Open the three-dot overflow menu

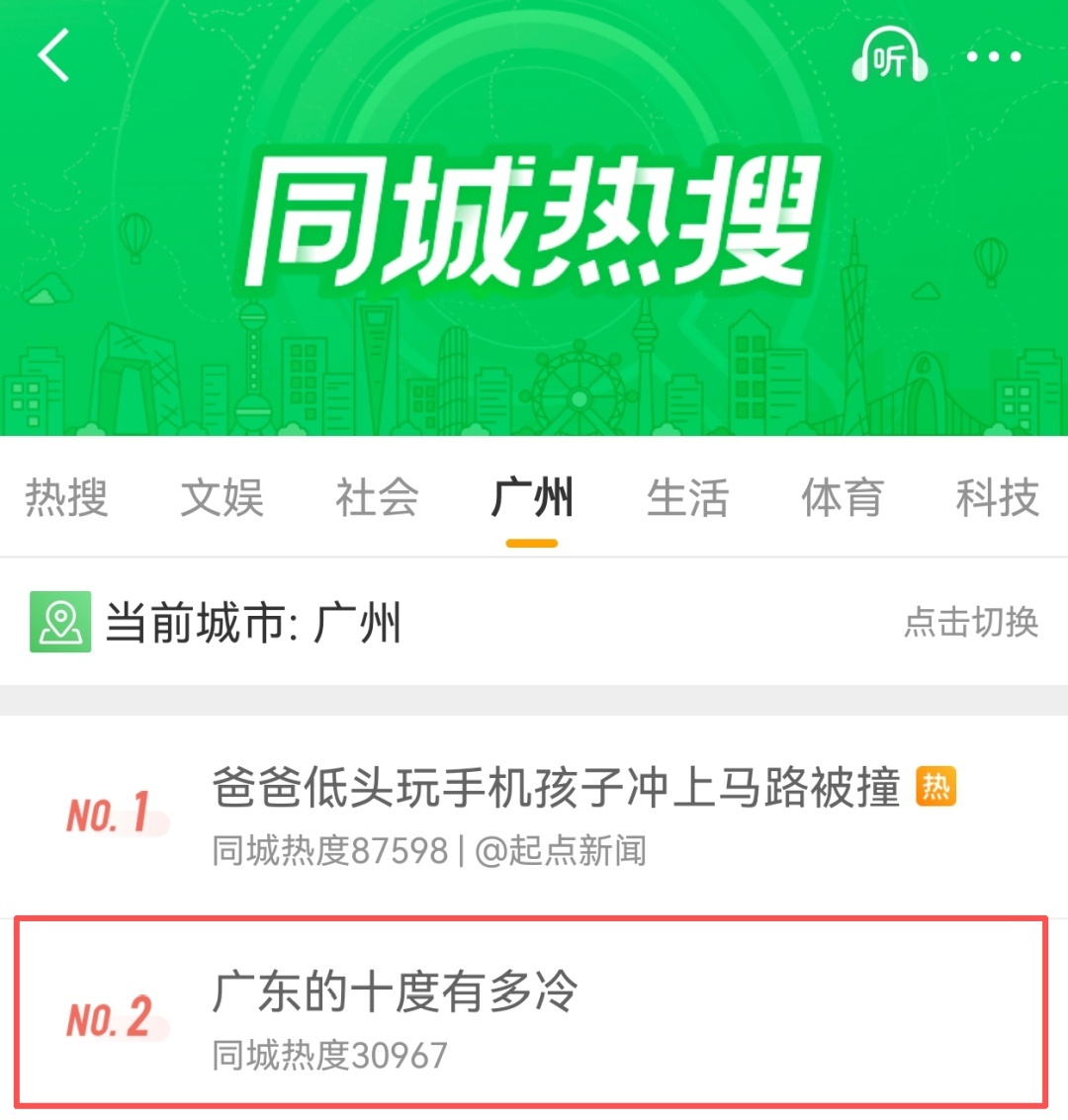tap(993, 56)
